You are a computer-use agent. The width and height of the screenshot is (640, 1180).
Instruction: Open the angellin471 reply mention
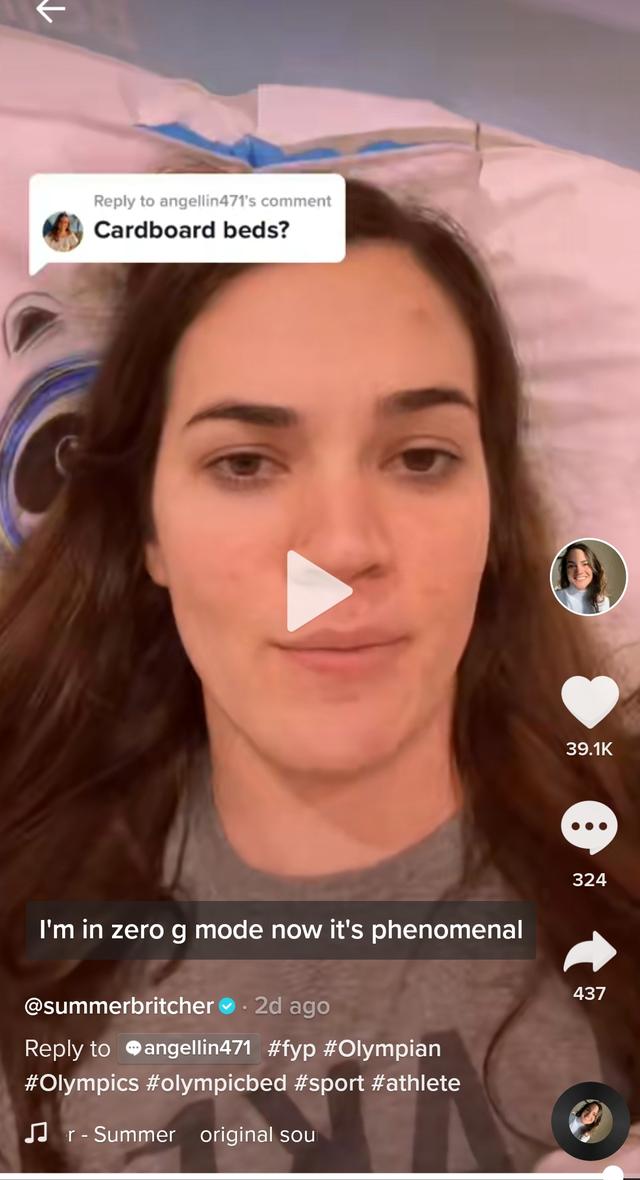point(188,1048)
